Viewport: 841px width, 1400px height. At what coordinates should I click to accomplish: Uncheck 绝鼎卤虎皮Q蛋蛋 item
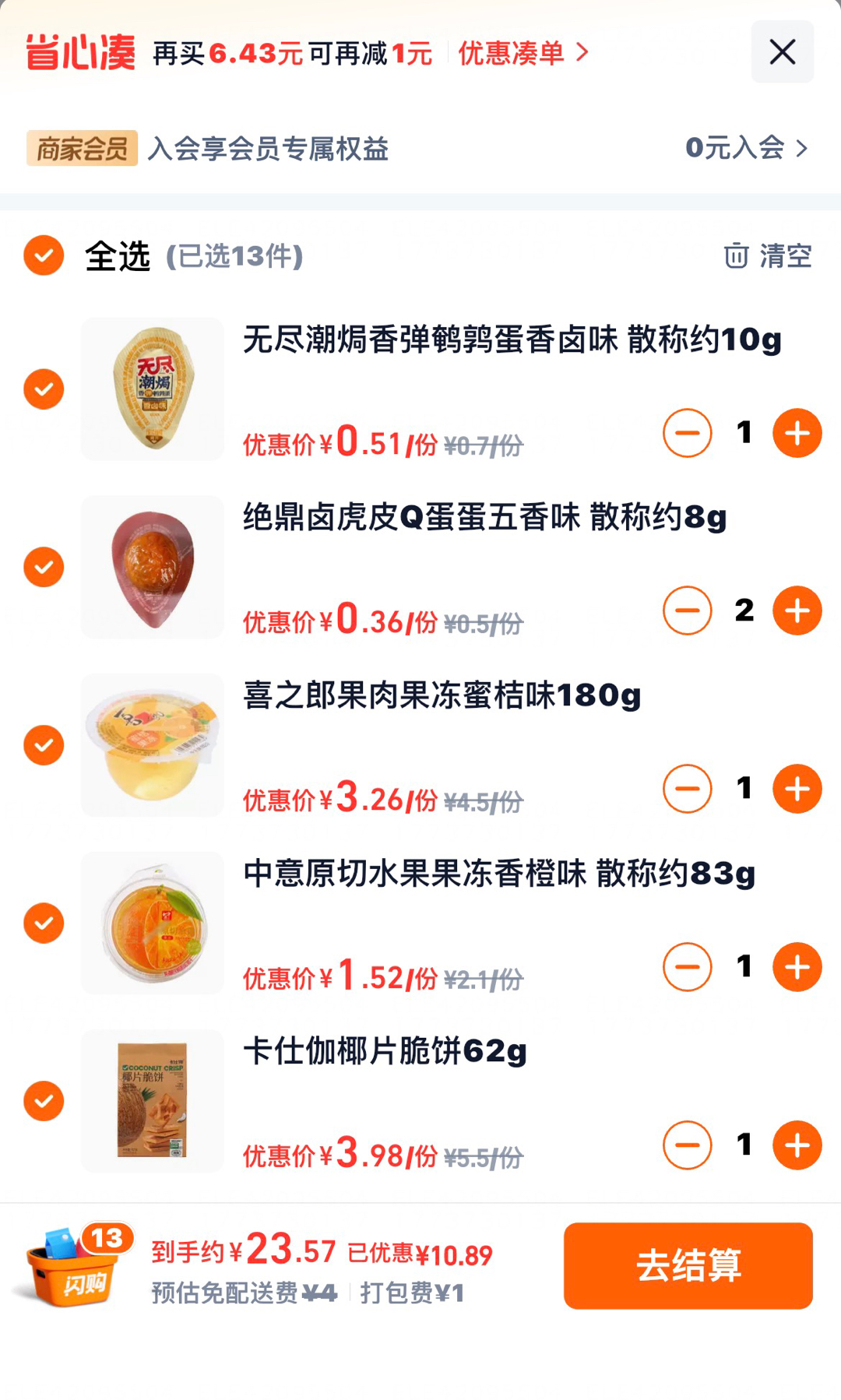click(44, 567)
